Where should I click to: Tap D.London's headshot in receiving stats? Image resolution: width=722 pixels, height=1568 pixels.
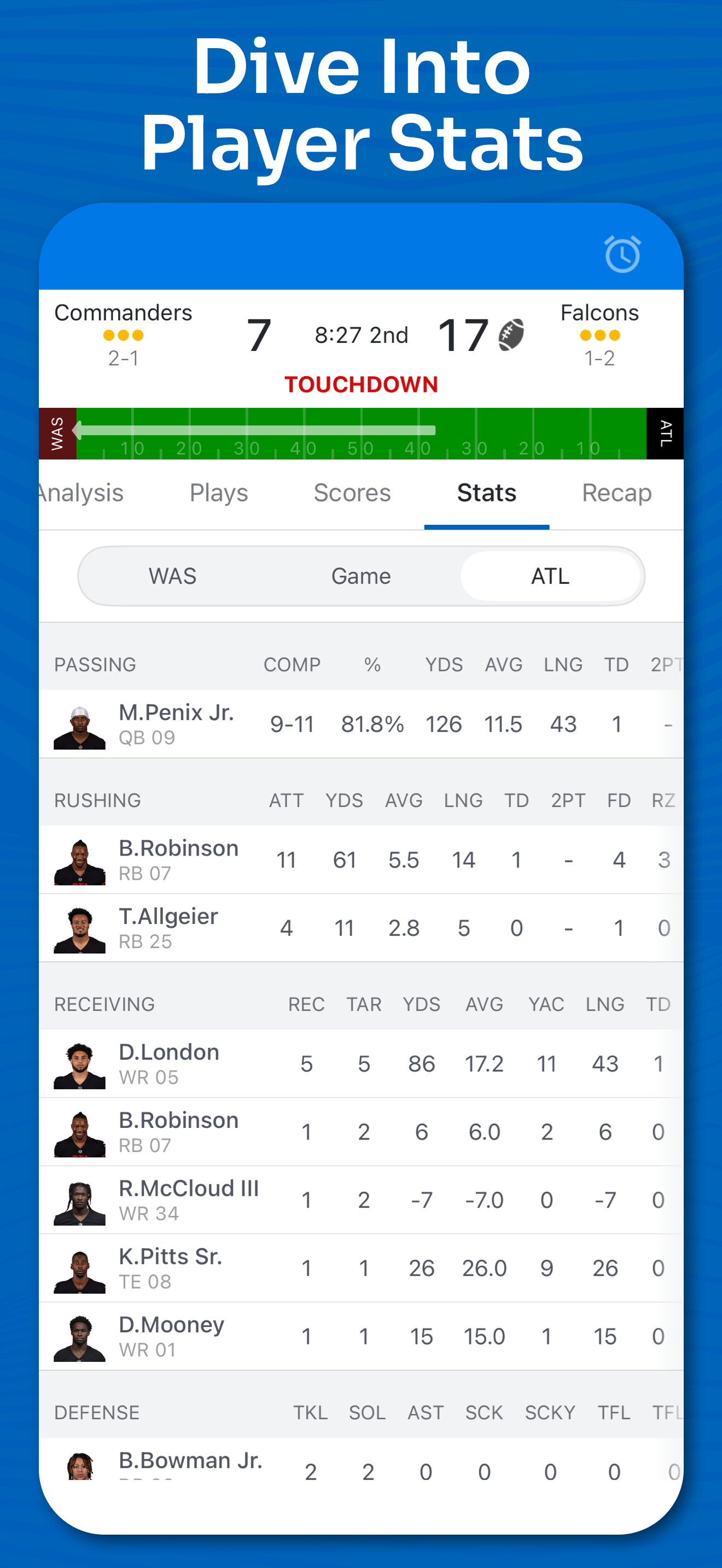(x=79, y=1064)
